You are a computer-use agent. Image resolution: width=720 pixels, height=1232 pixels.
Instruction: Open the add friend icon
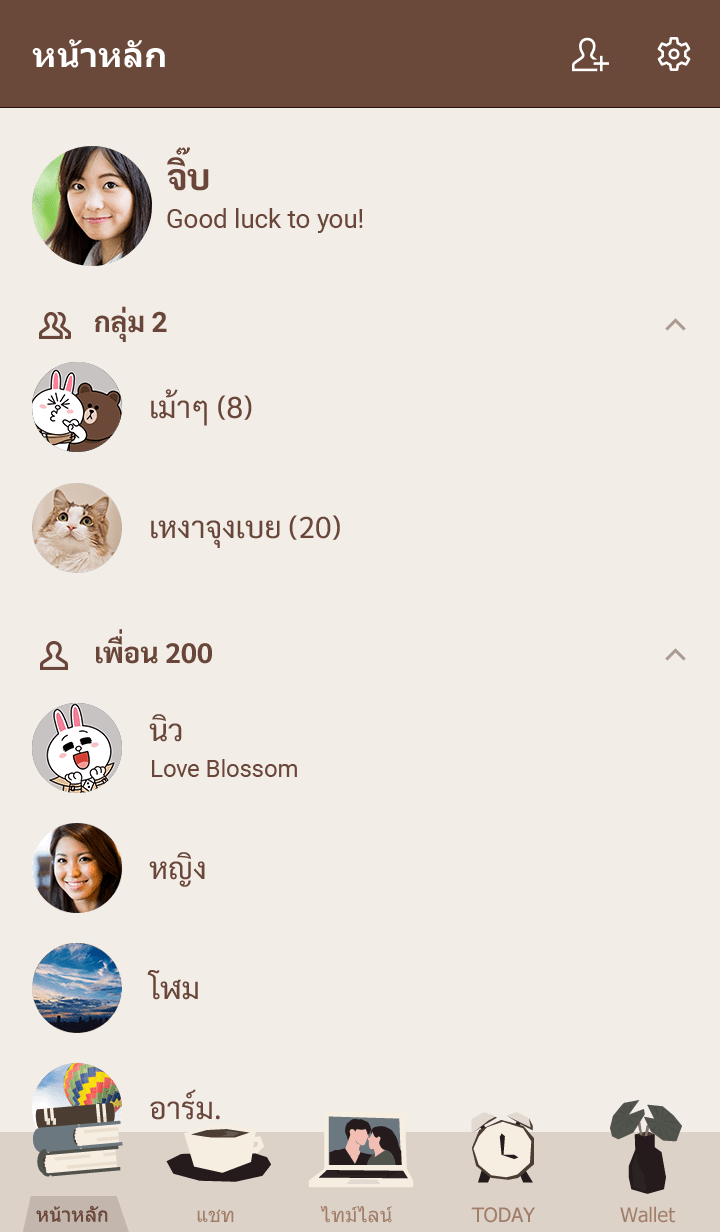point(589,55)
